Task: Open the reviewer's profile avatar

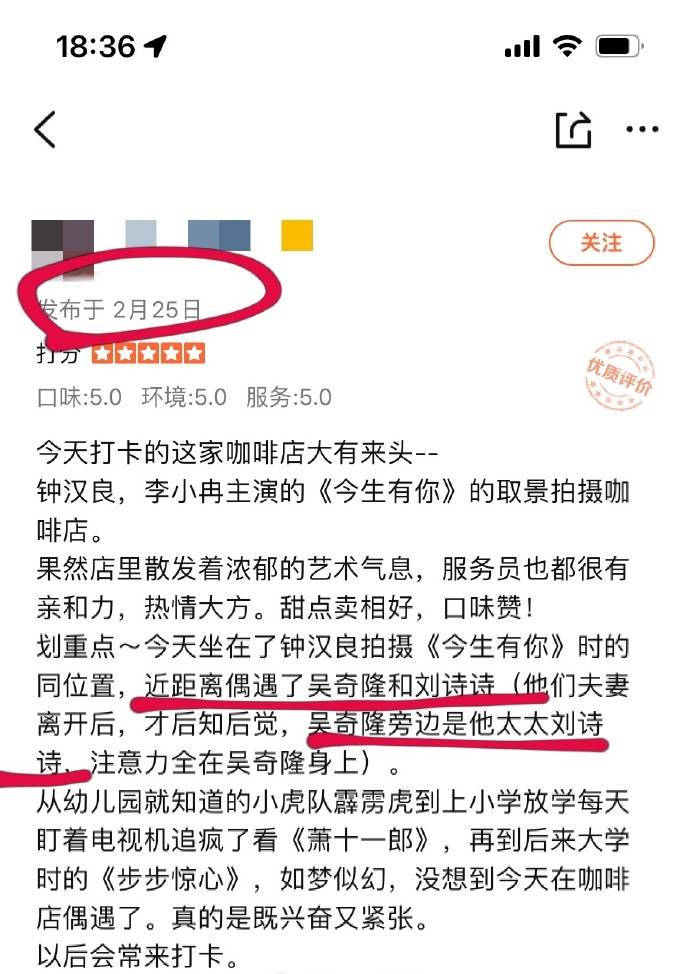Action: tap(62, 246)
